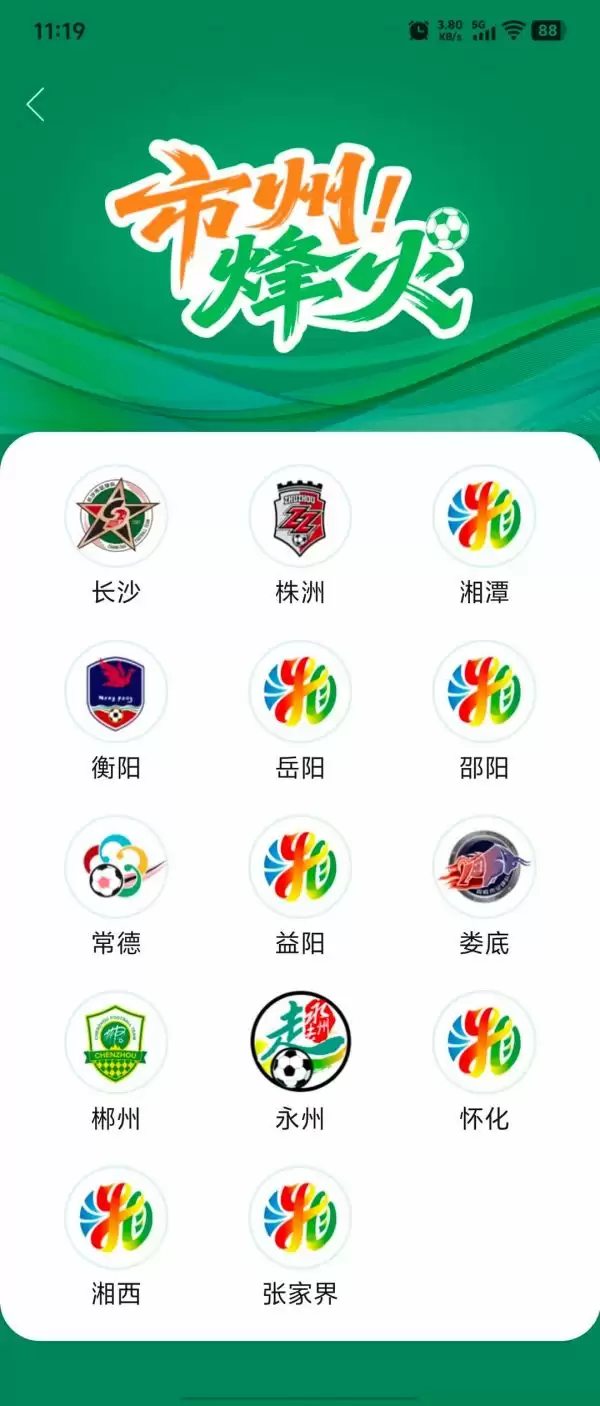Image resolution: width=600 pixels, height=1406 pixels.
Task: Select the 常德 team
Action: 116,867
